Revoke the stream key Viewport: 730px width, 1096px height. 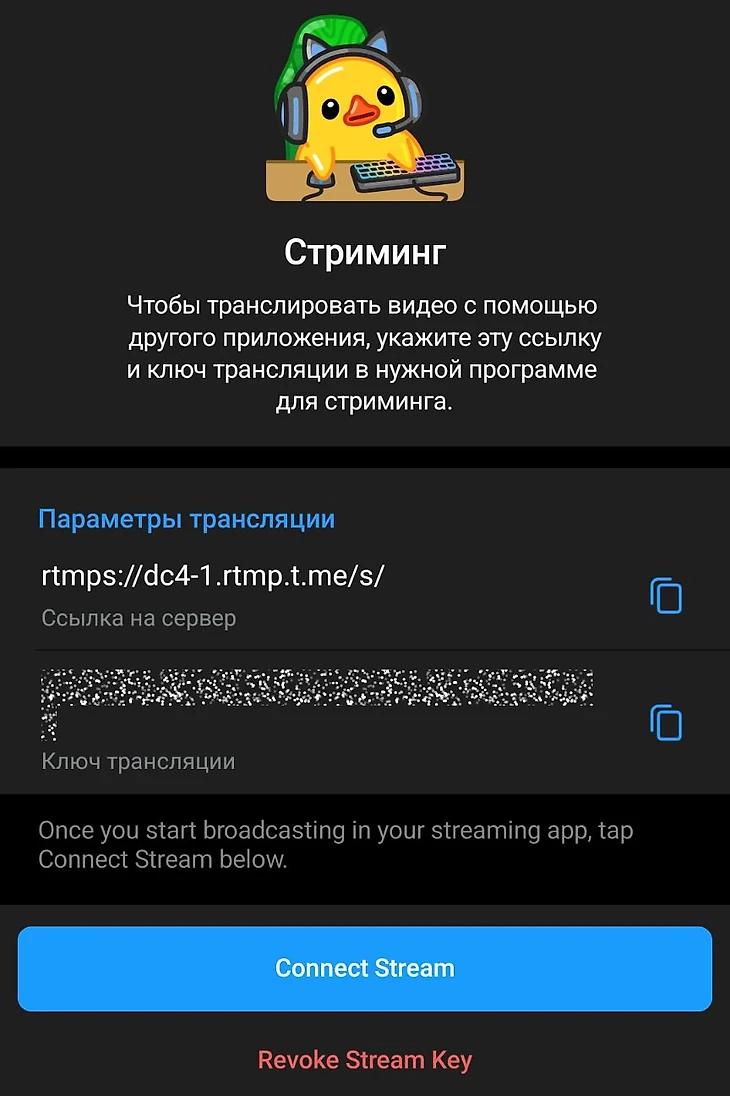click(x=365, y=1060)
